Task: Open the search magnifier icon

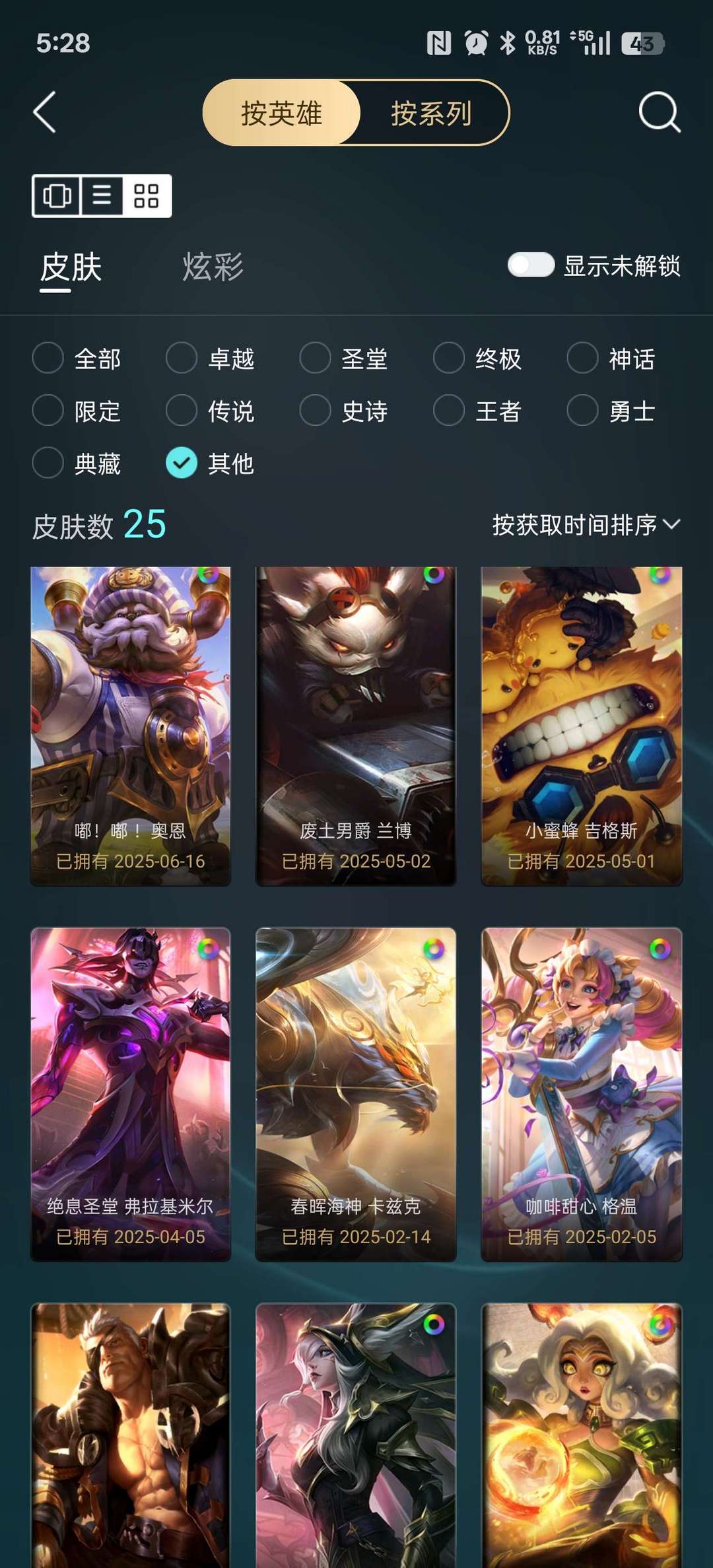Action: [x=659, y=112]
